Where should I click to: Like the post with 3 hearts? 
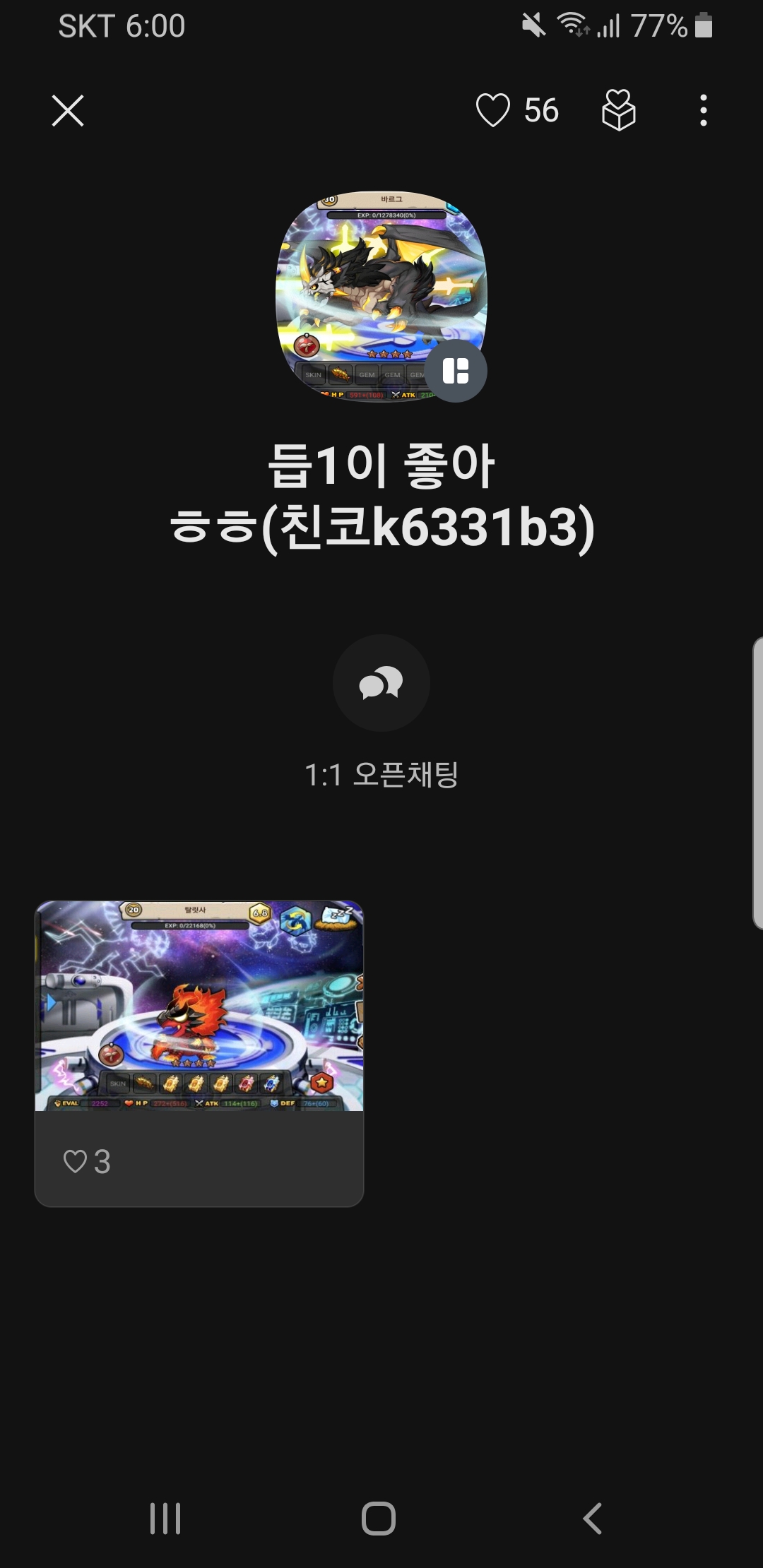75,1161
